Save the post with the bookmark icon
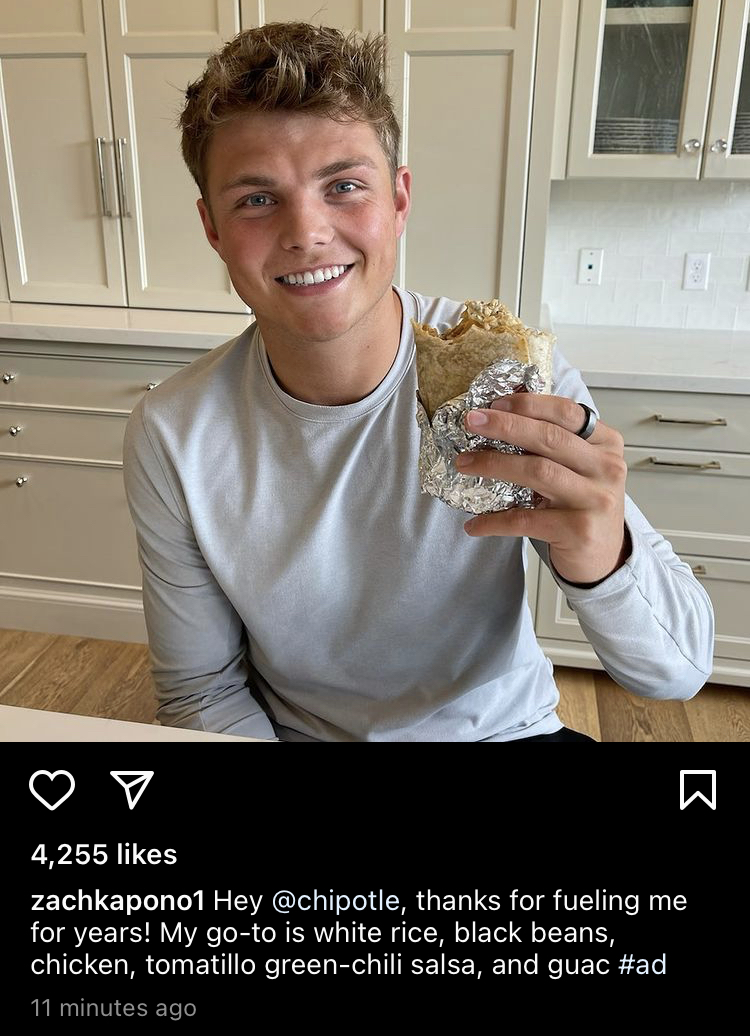The image size is (750, 1036). (x=697, y=789)
